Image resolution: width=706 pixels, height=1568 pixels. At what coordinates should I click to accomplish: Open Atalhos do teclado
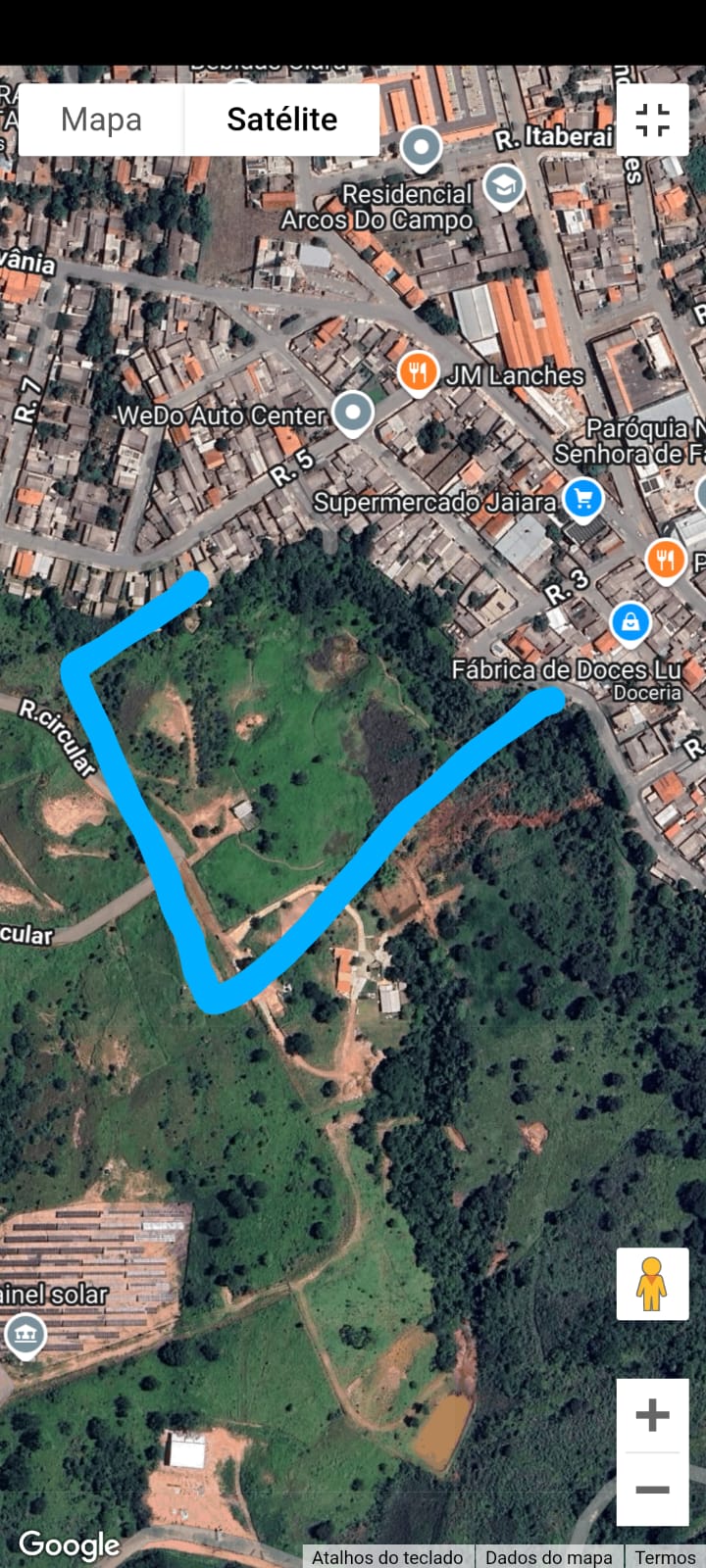click(x=387, y=1557)
